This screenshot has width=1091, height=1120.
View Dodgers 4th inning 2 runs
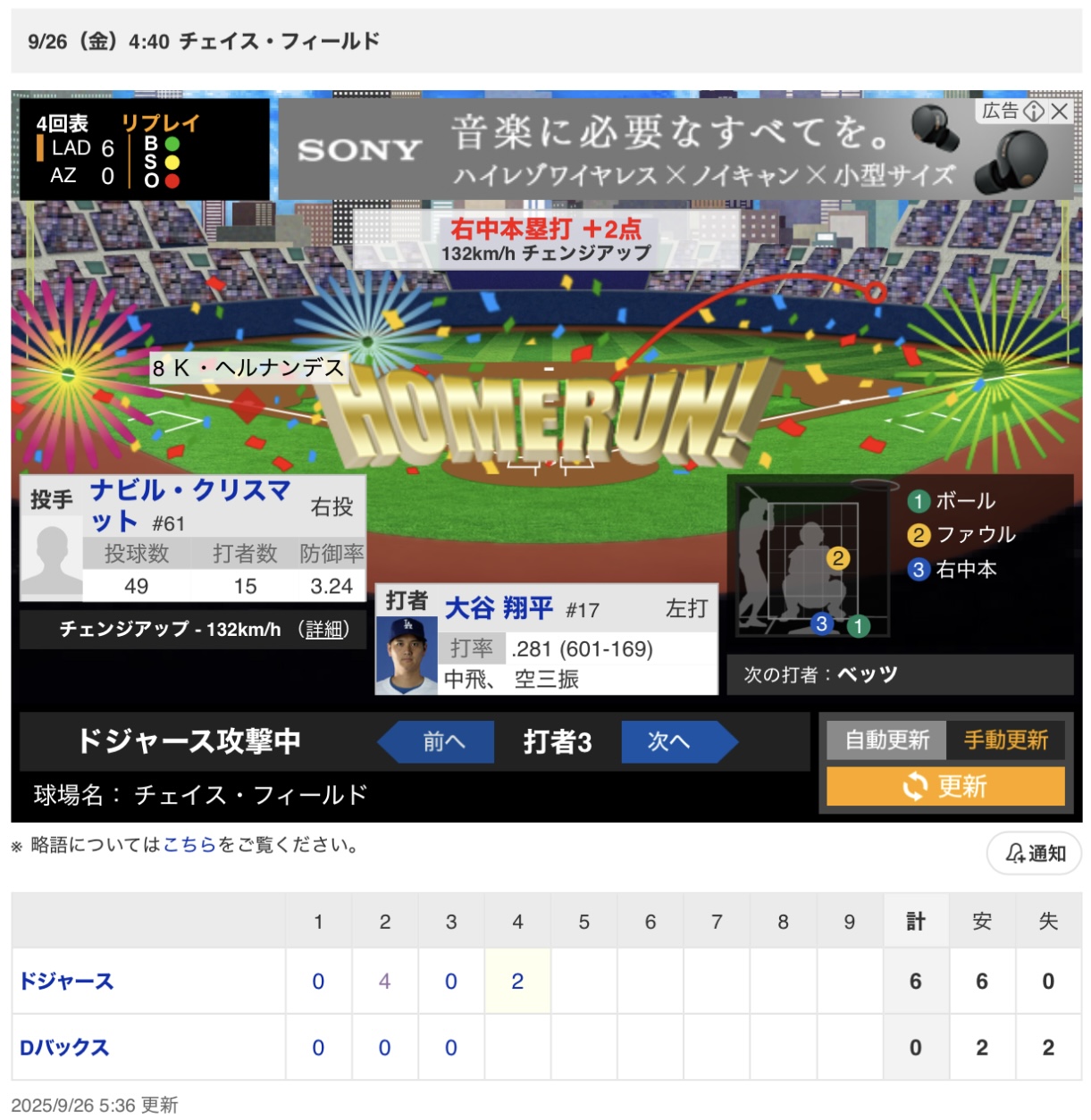pyautogui.click(x=517, y=982)
